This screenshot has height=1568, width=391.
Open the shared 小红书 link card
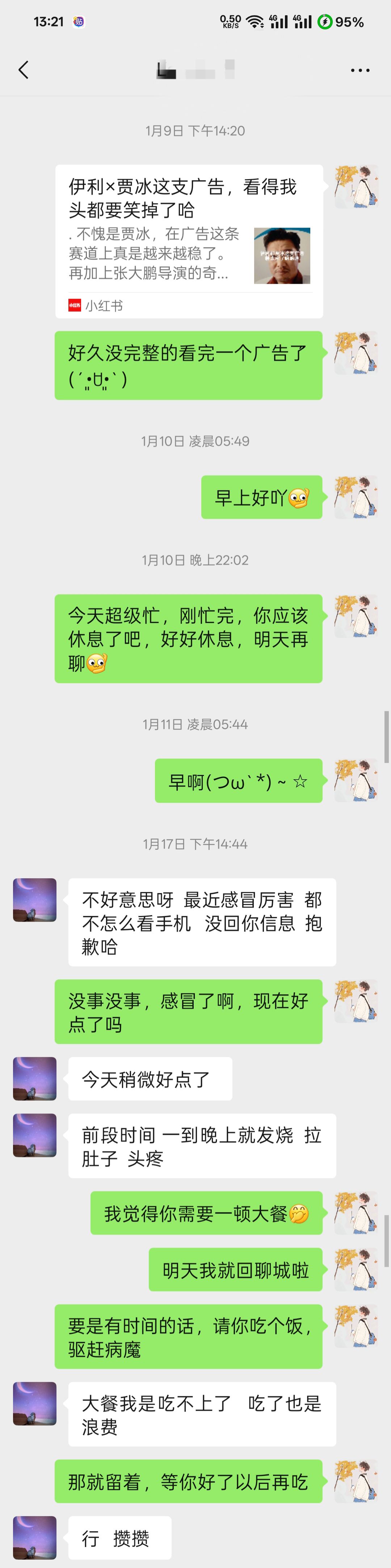[x=189, y=241]
